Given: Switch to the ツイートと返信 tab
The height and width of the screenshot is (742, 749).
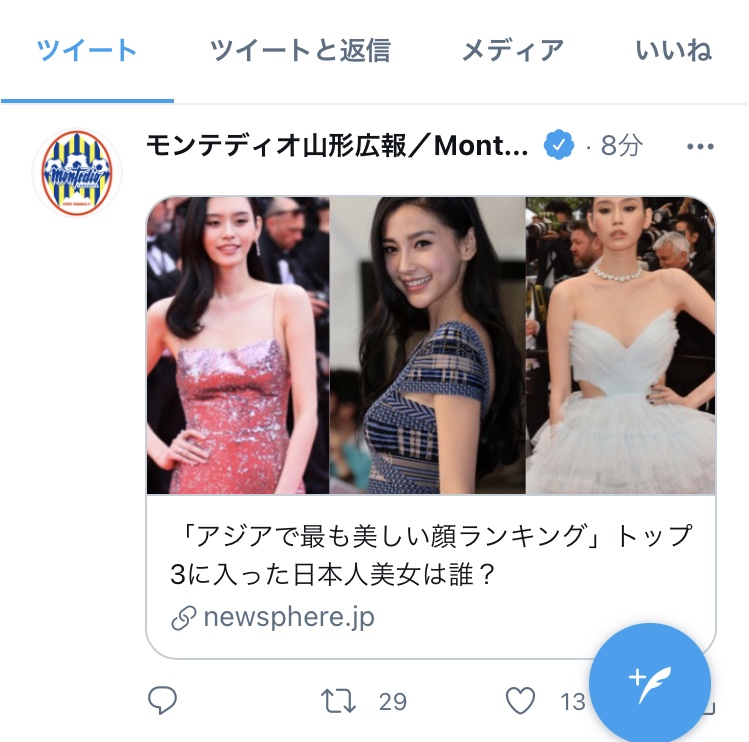Looking at the screenshot, I should pyautogui.click(x=300, y=50).
